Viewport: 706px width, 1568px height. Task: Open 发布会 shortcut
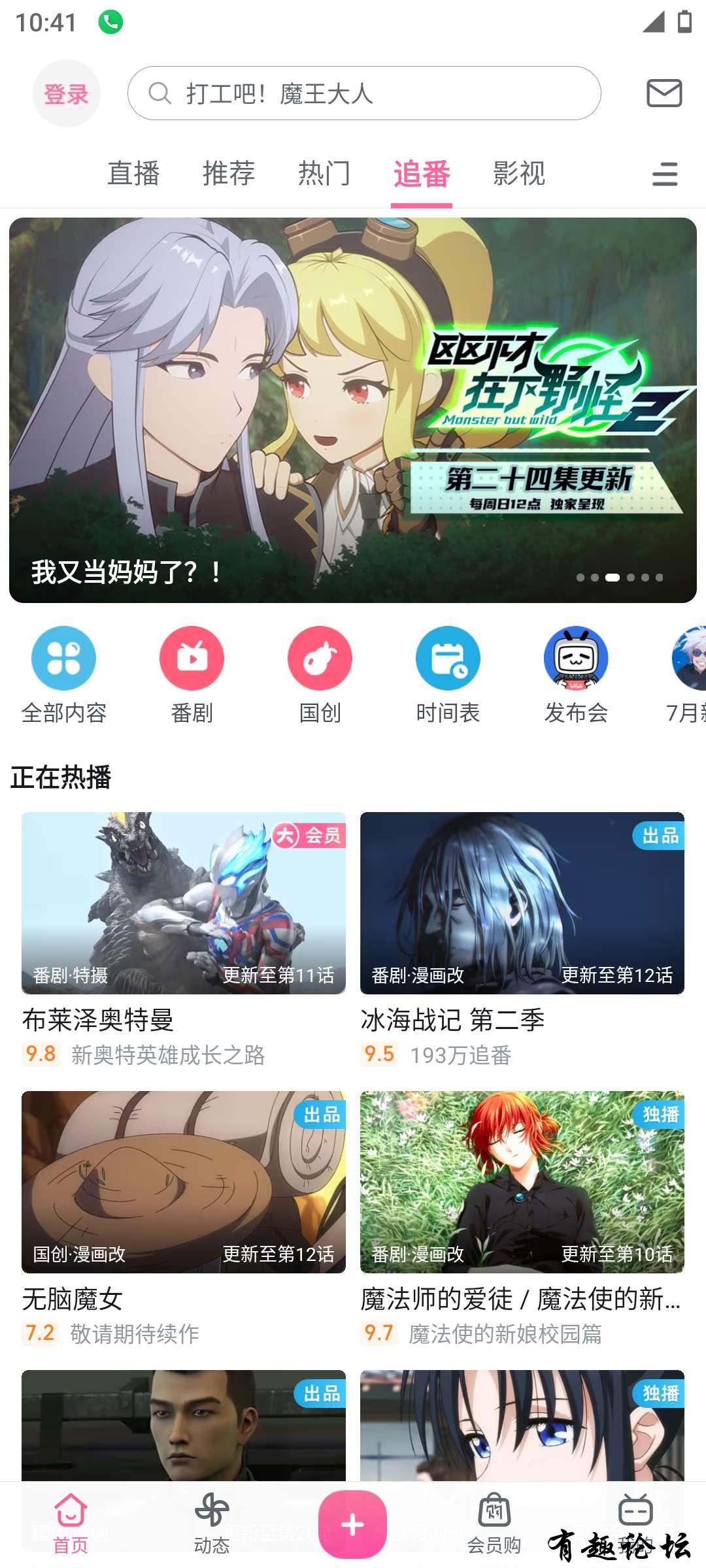tap(576, 674)
